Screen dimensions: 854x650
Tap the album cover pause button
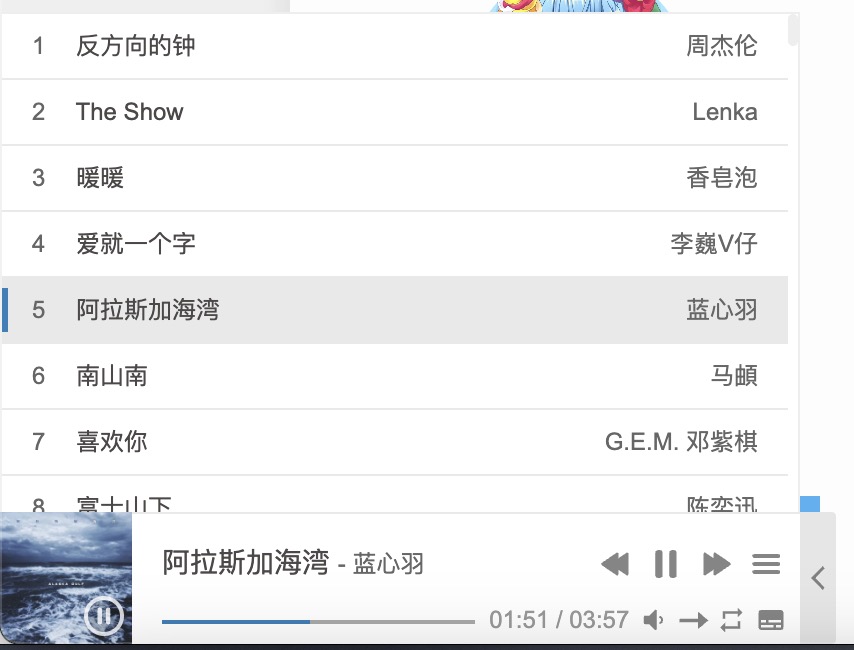104,615
